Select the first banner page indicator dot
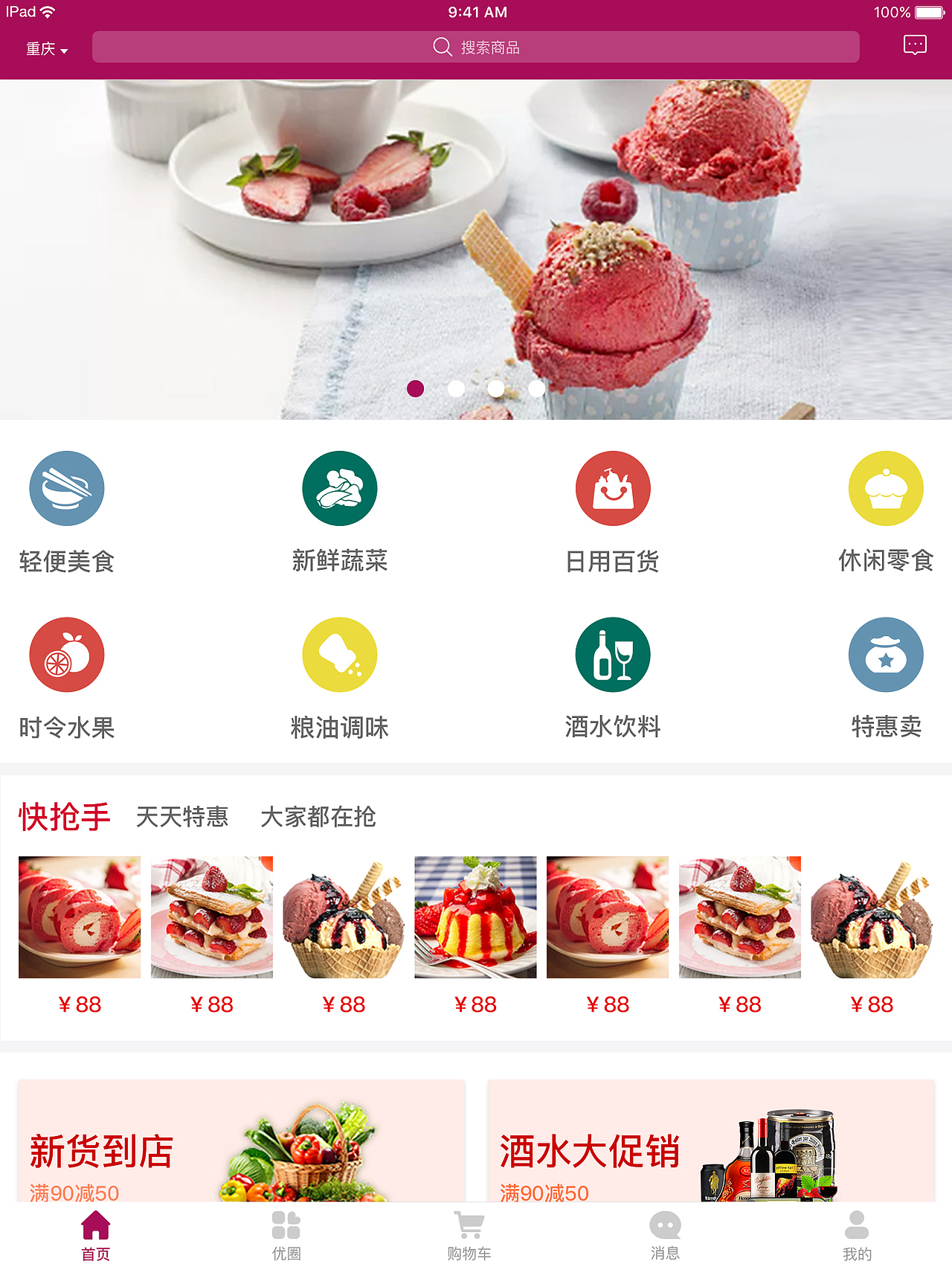The height and width of the screenshot is (1270, 952). click(x=416, y=388)
